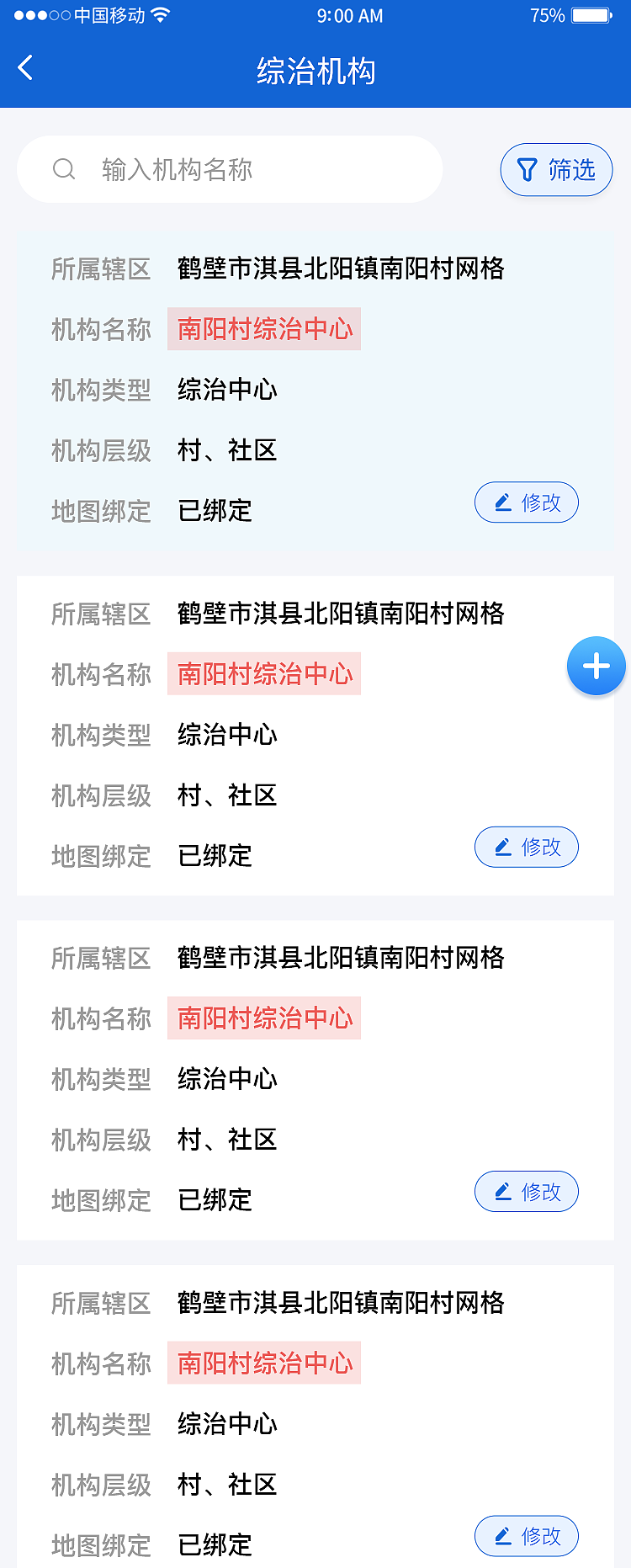The width and height of the screenshot is (631, 1568).
Task: Open the filter panel via 筛选 button
Action: (556, 169)
